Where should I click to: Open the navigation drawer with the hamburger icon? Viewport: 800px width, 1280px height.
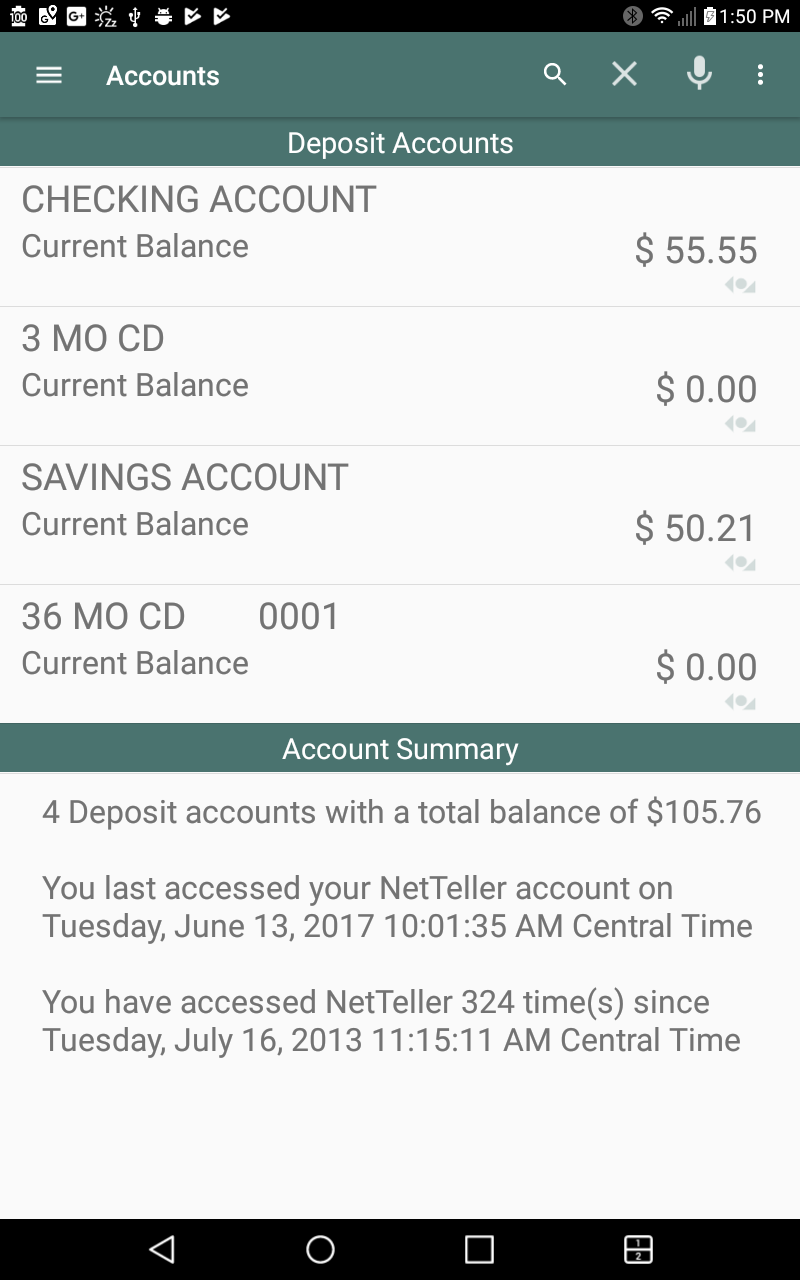pos(48,74)
